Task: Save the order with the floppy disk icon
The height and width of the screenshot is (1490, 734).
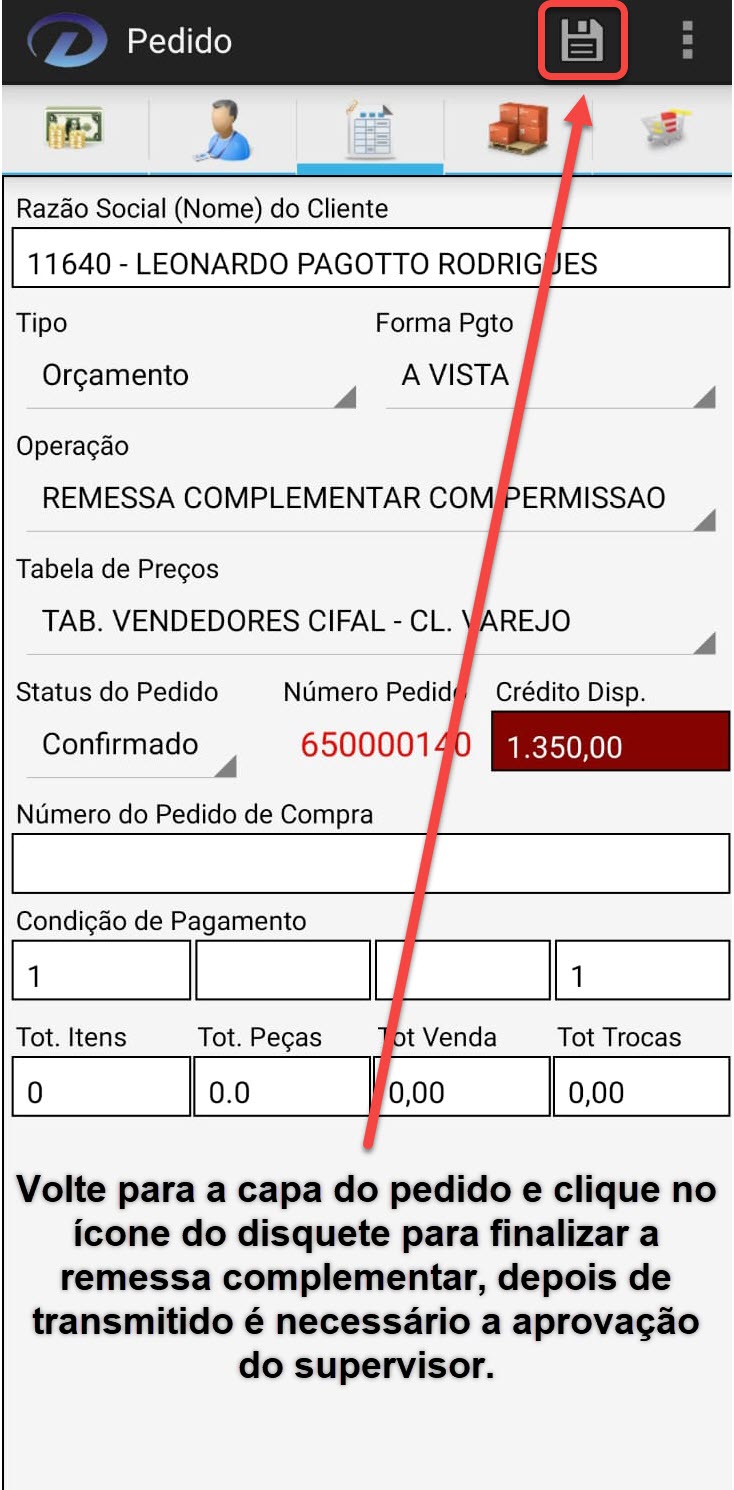Action: [x=582, y=42]
